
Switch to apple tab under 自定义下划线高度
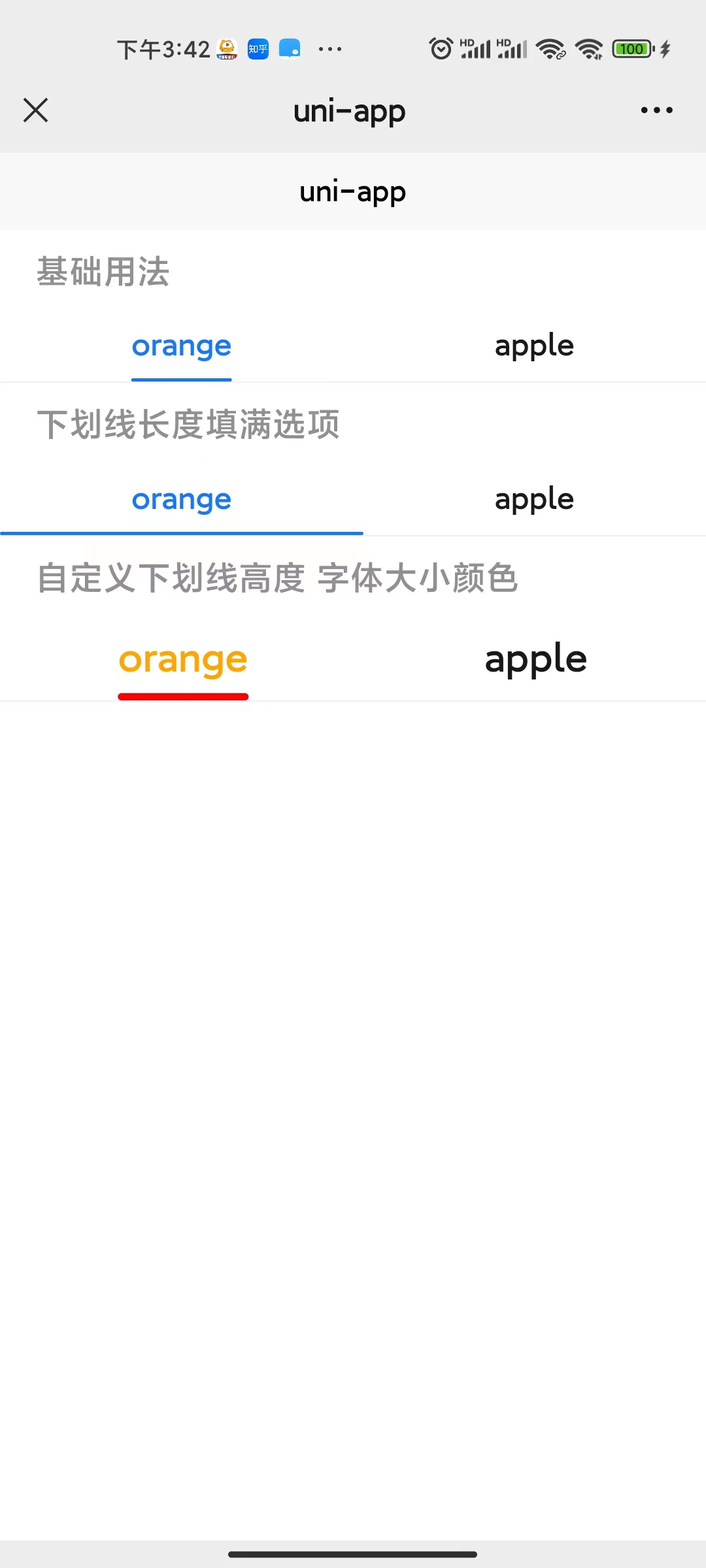click(x=535, y=660)
